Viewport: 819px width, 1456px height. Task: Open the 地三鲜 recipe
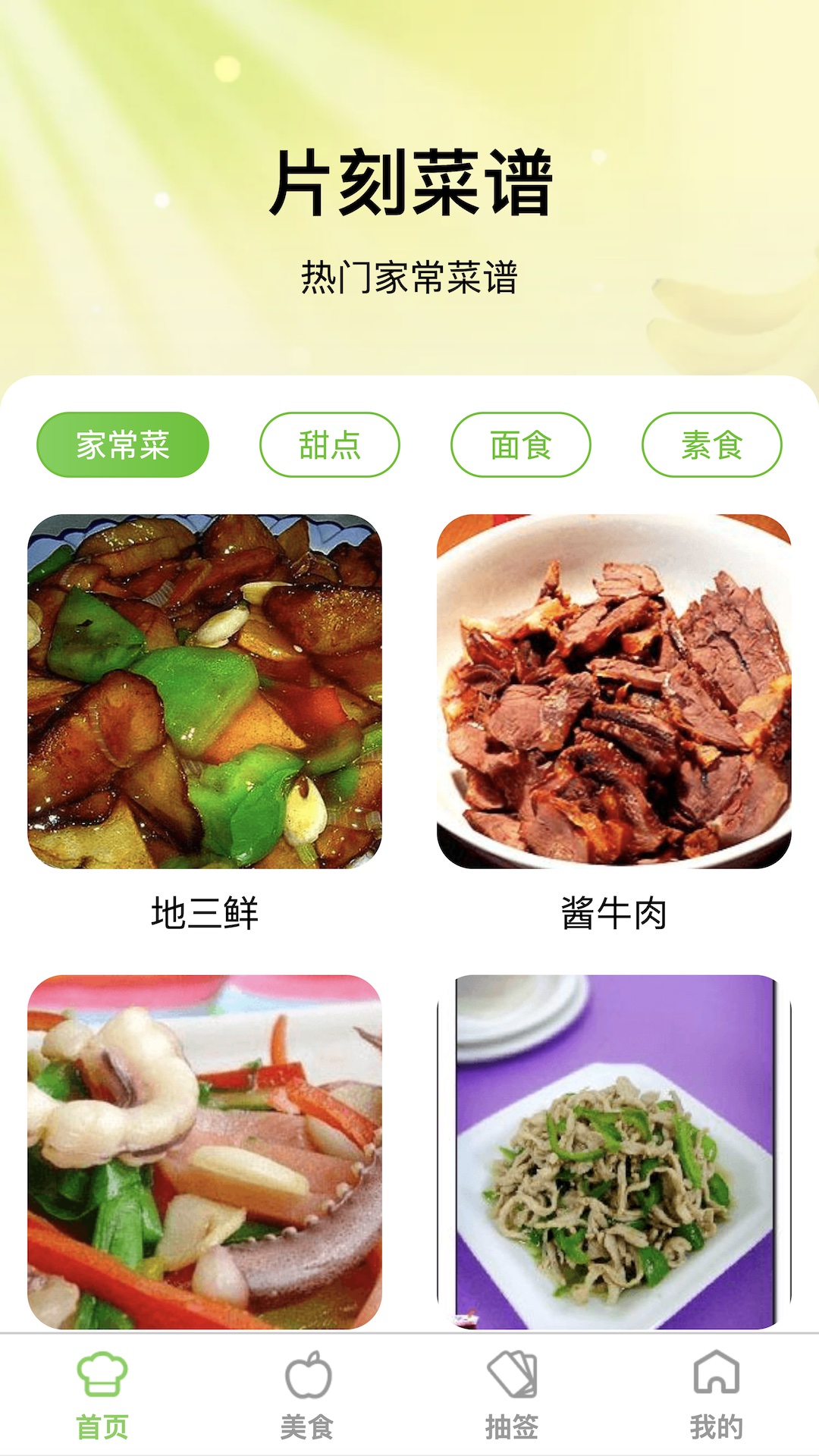click(204, 914)
